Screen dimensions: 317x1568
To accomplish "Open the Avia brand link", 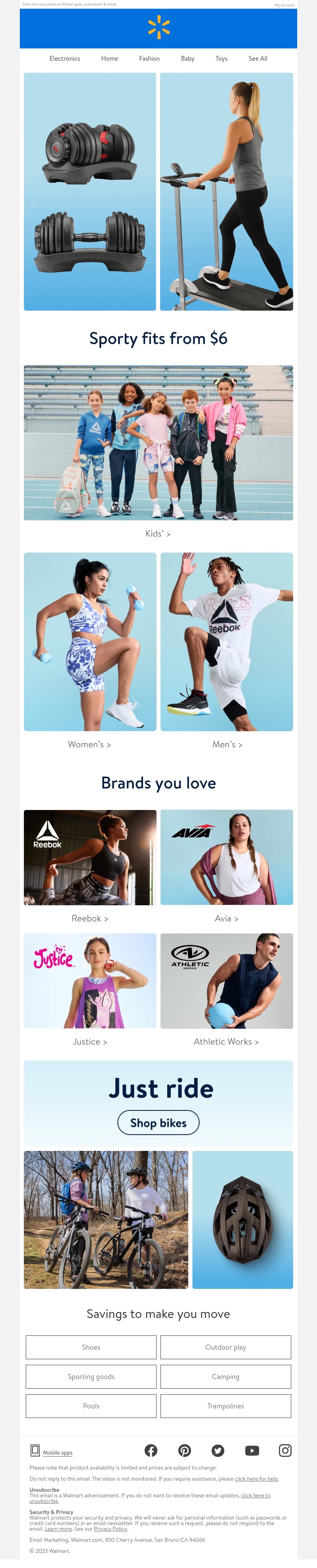I will click(227, 918).
